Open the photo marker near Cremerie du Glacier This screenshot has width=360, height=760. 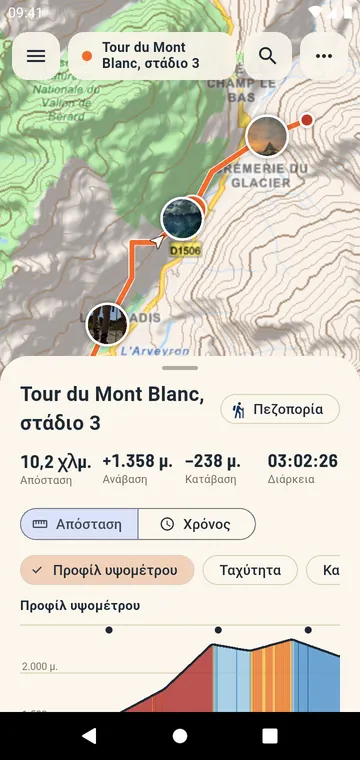[266, 137]
